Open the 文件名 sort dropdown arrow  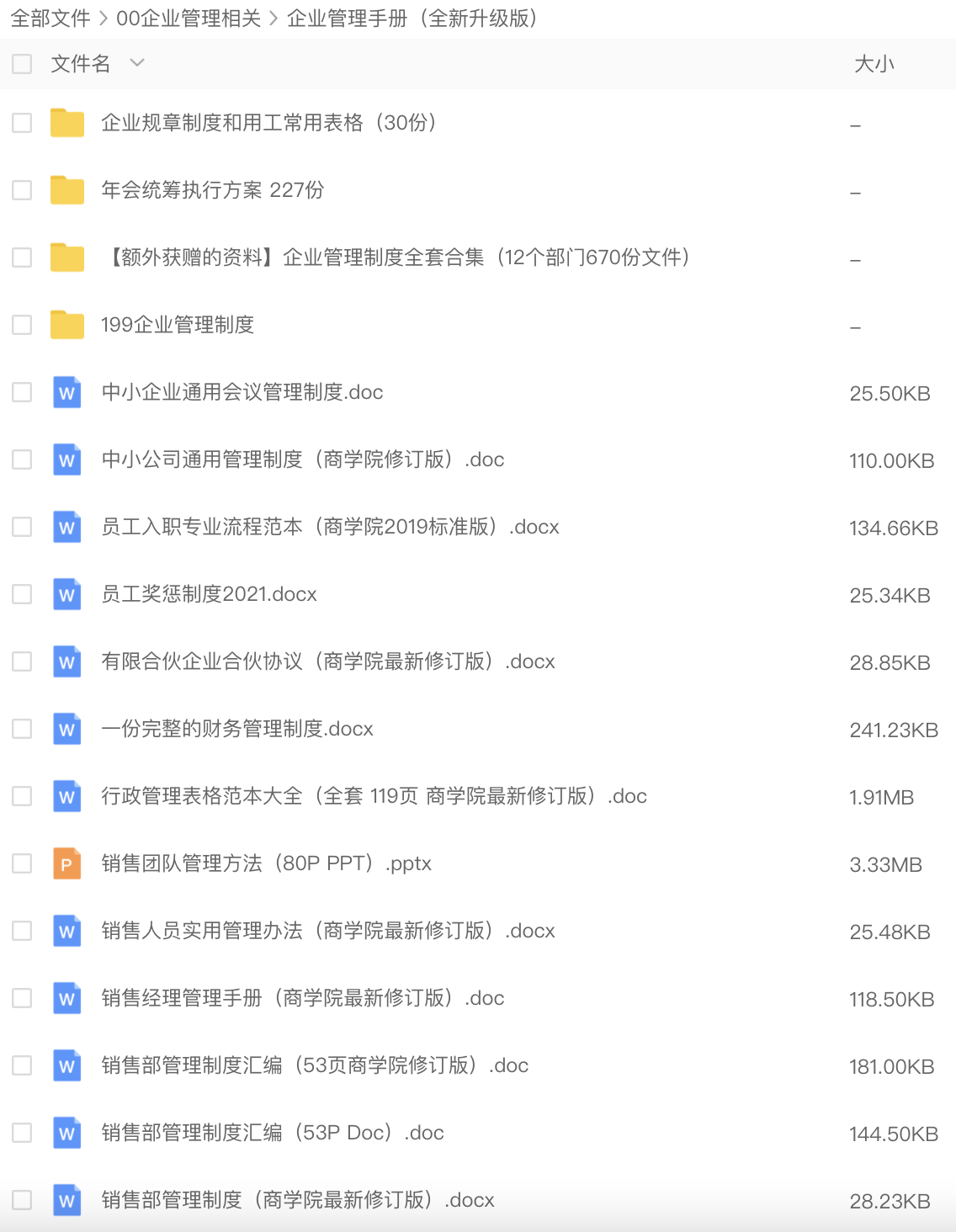138,63
